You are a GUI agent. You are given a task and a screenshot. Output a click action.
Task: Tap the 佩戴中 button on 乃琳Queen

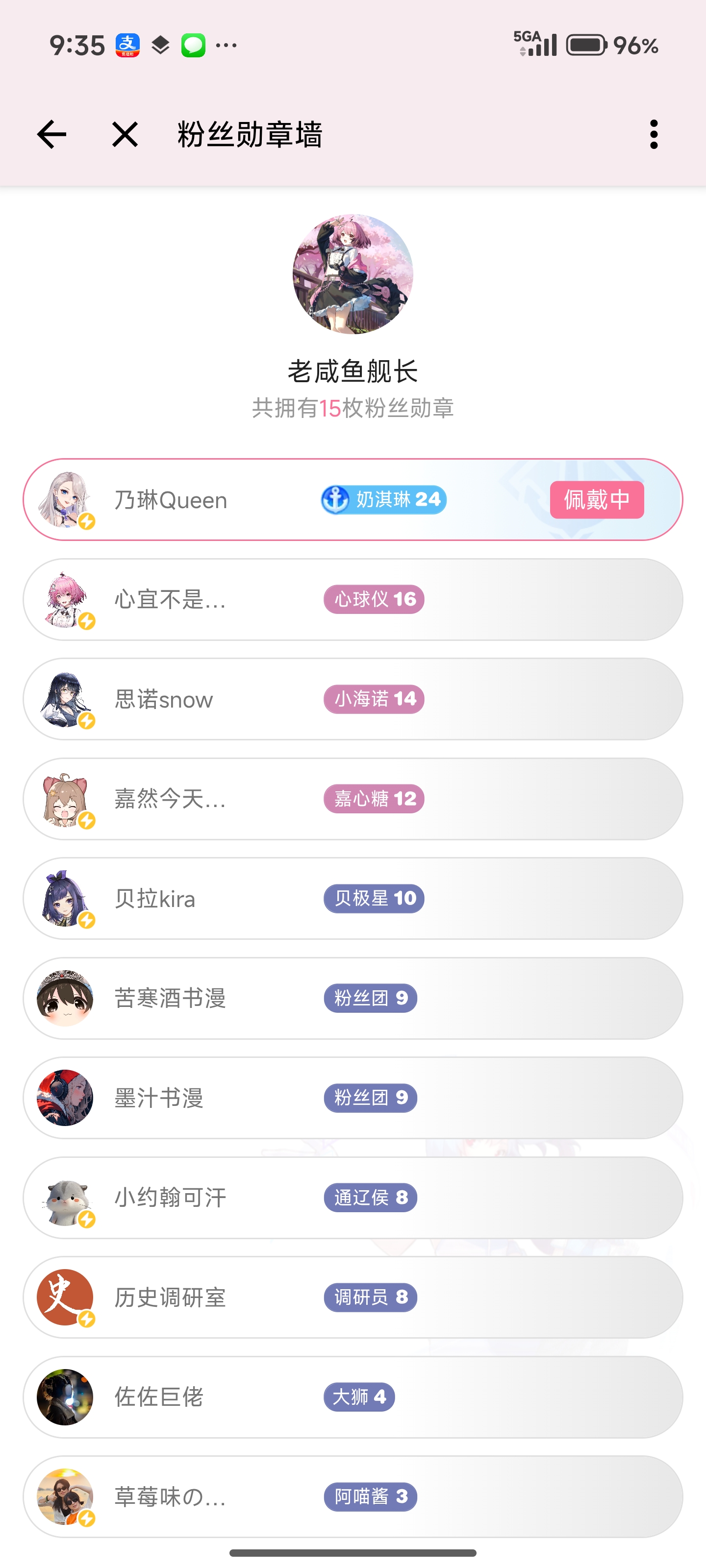coord(596,500)
